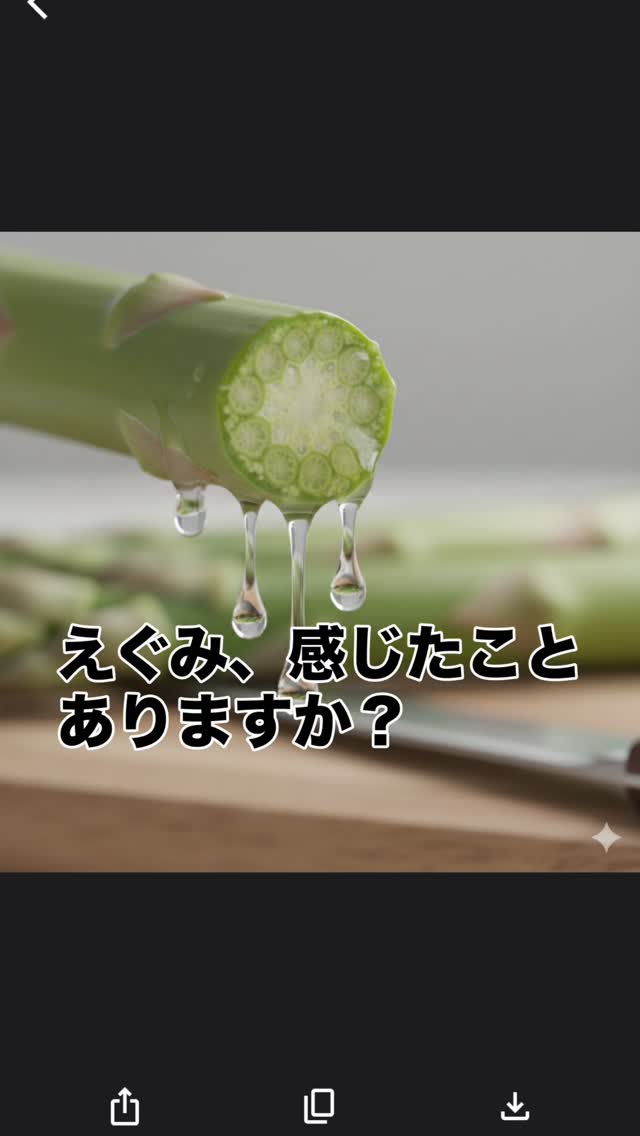Download the image to the device
This screenshot has width=640, height=1136.
[x=514, y=1106]
